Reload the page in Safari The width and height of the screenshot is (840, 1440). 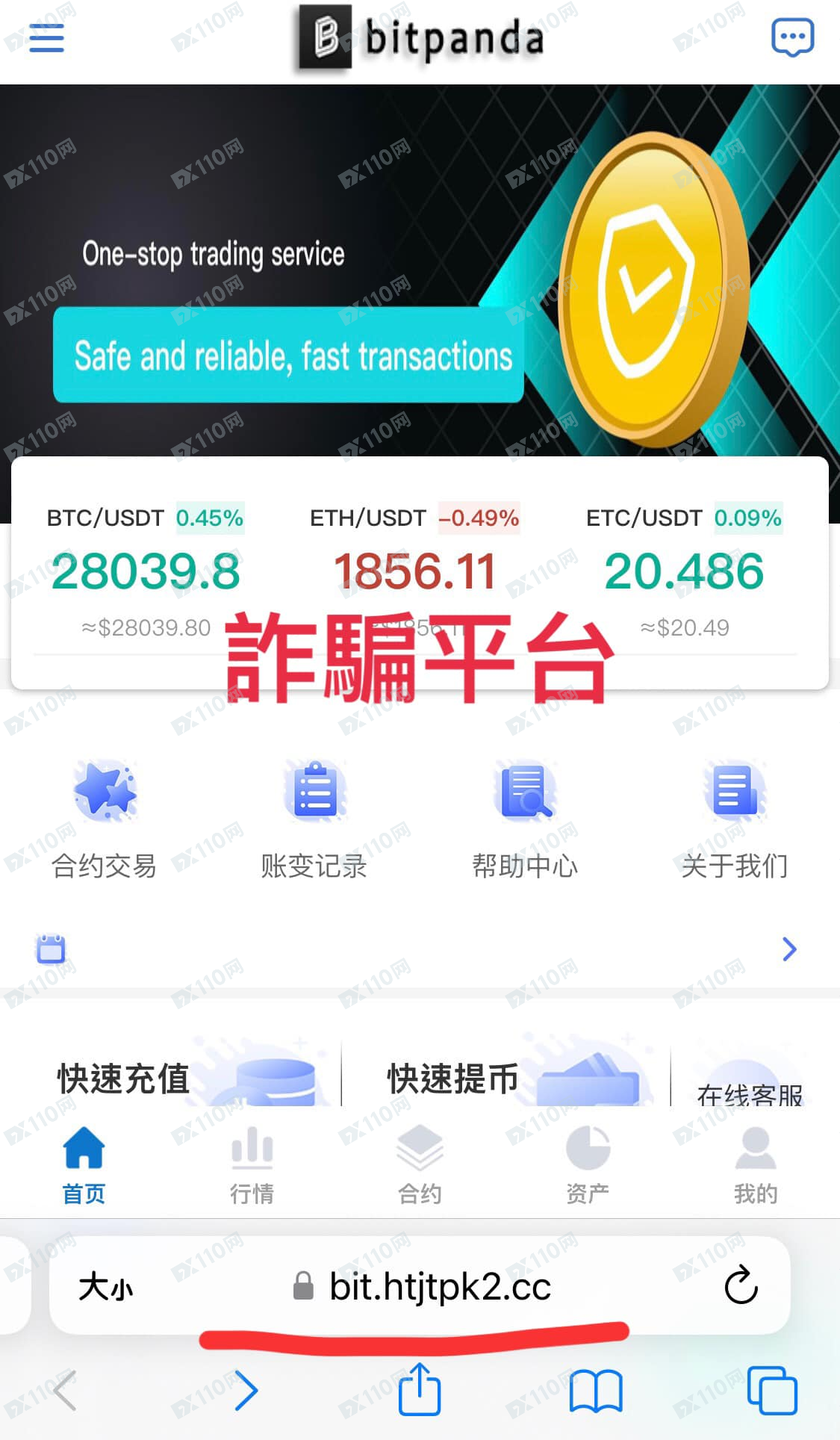click(x=741, y=1285)
